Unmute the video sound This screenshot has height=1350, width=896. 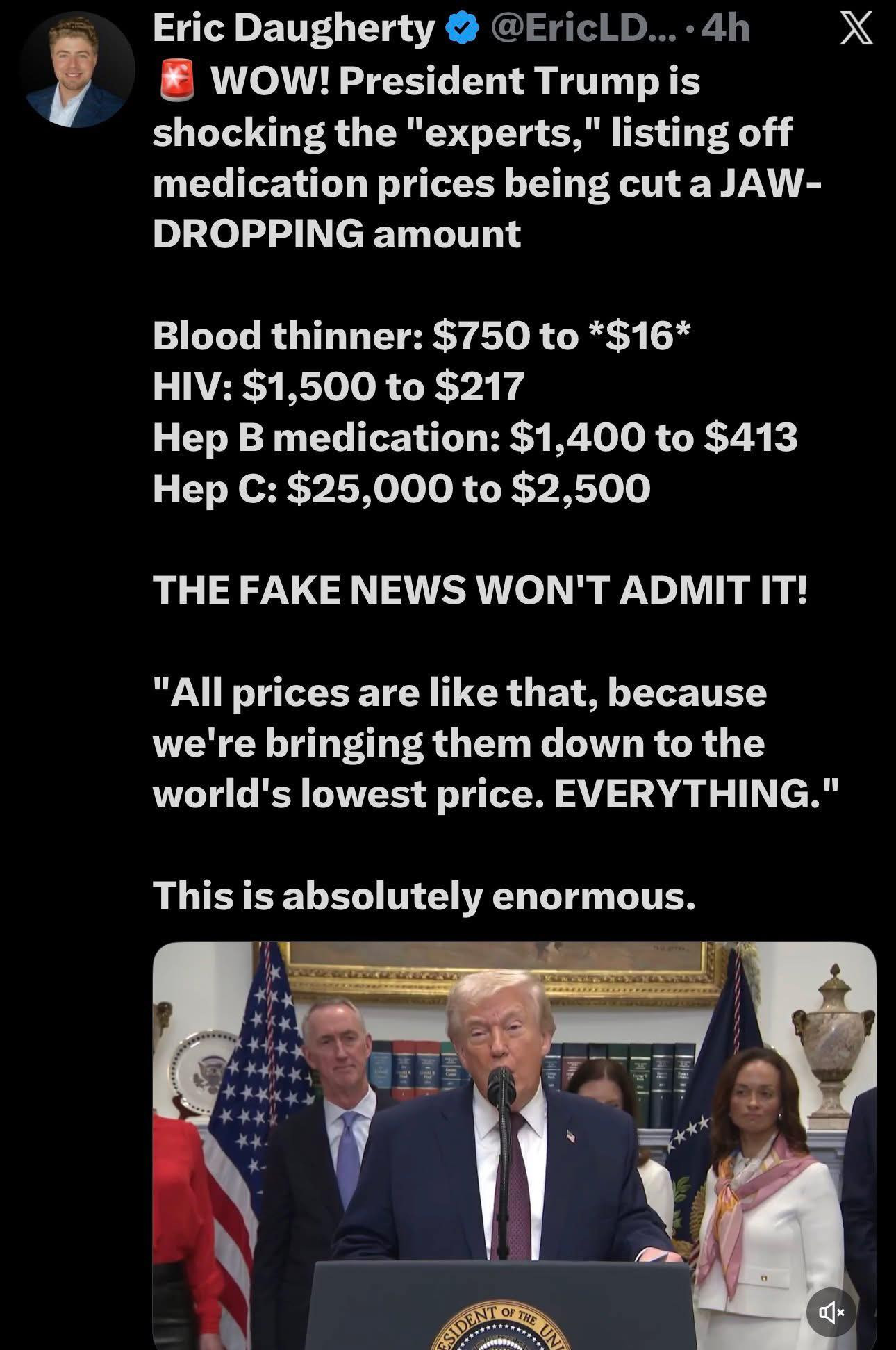[831, 1312]
